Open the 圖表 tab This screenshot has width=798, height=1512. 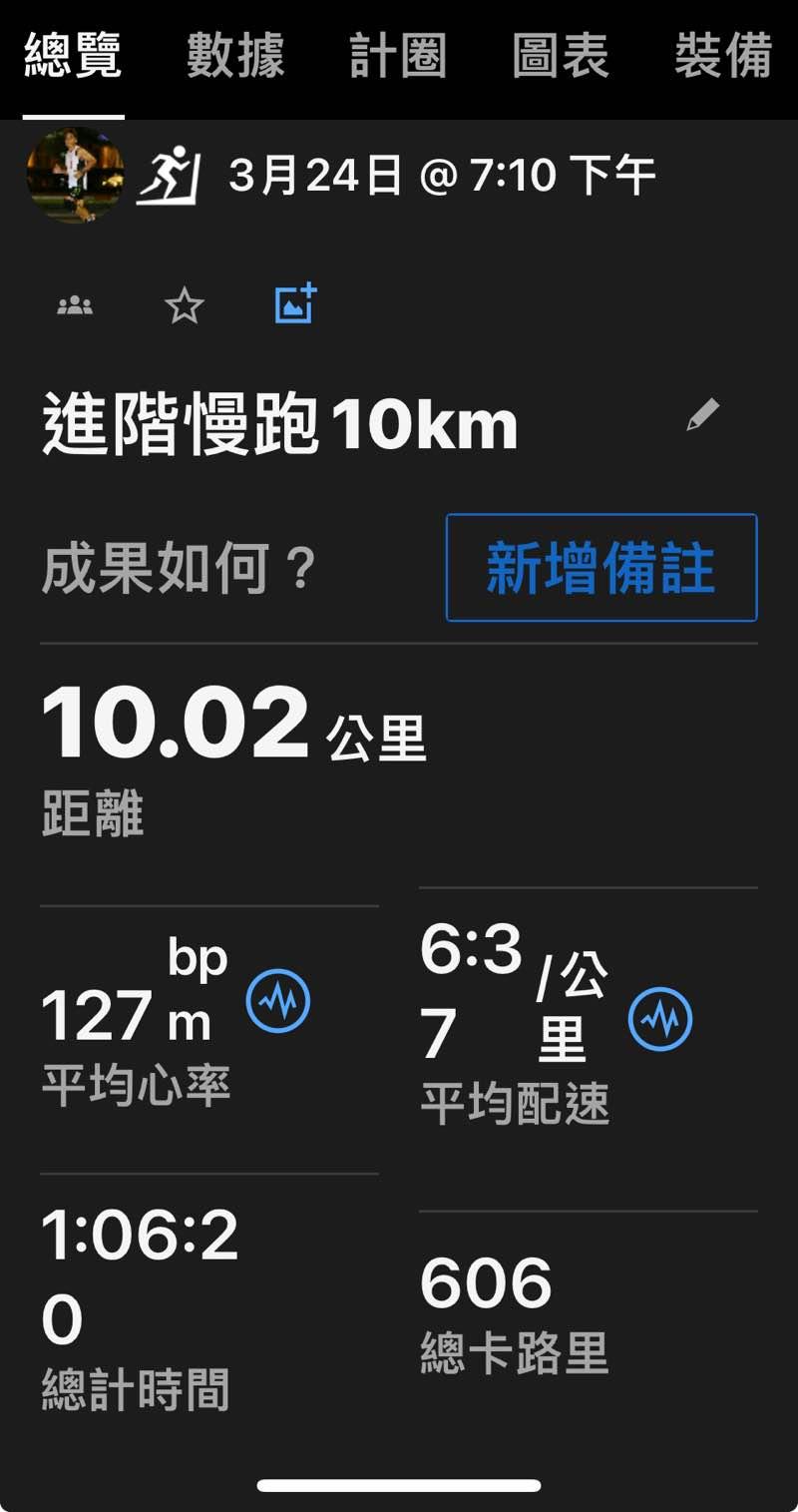[x=561, y=56]
